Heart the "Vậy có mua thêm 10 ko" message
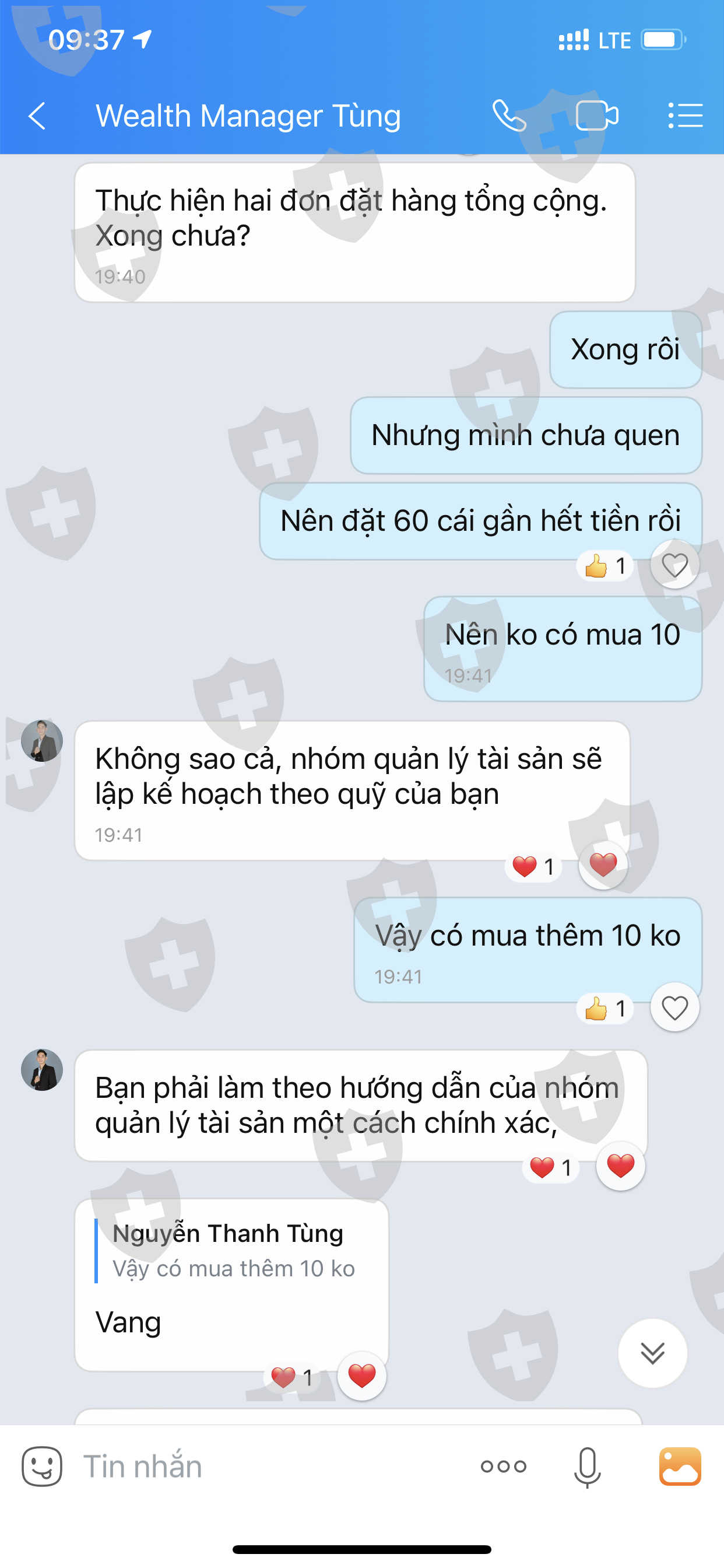The width and height of the screenshot is (724, 1568). tap(674, 1008)
